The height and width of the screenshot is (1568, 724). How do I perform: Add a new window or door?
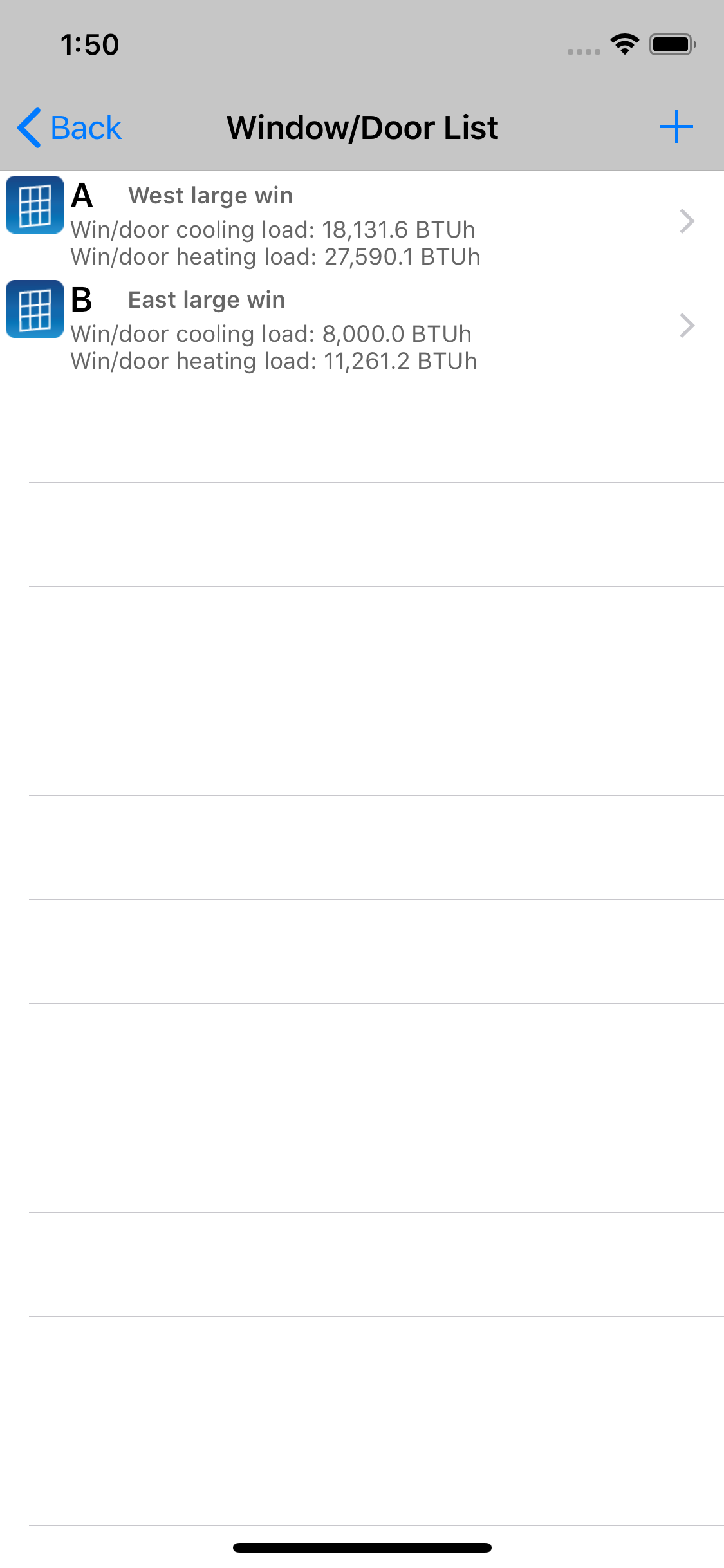point(676,127)
